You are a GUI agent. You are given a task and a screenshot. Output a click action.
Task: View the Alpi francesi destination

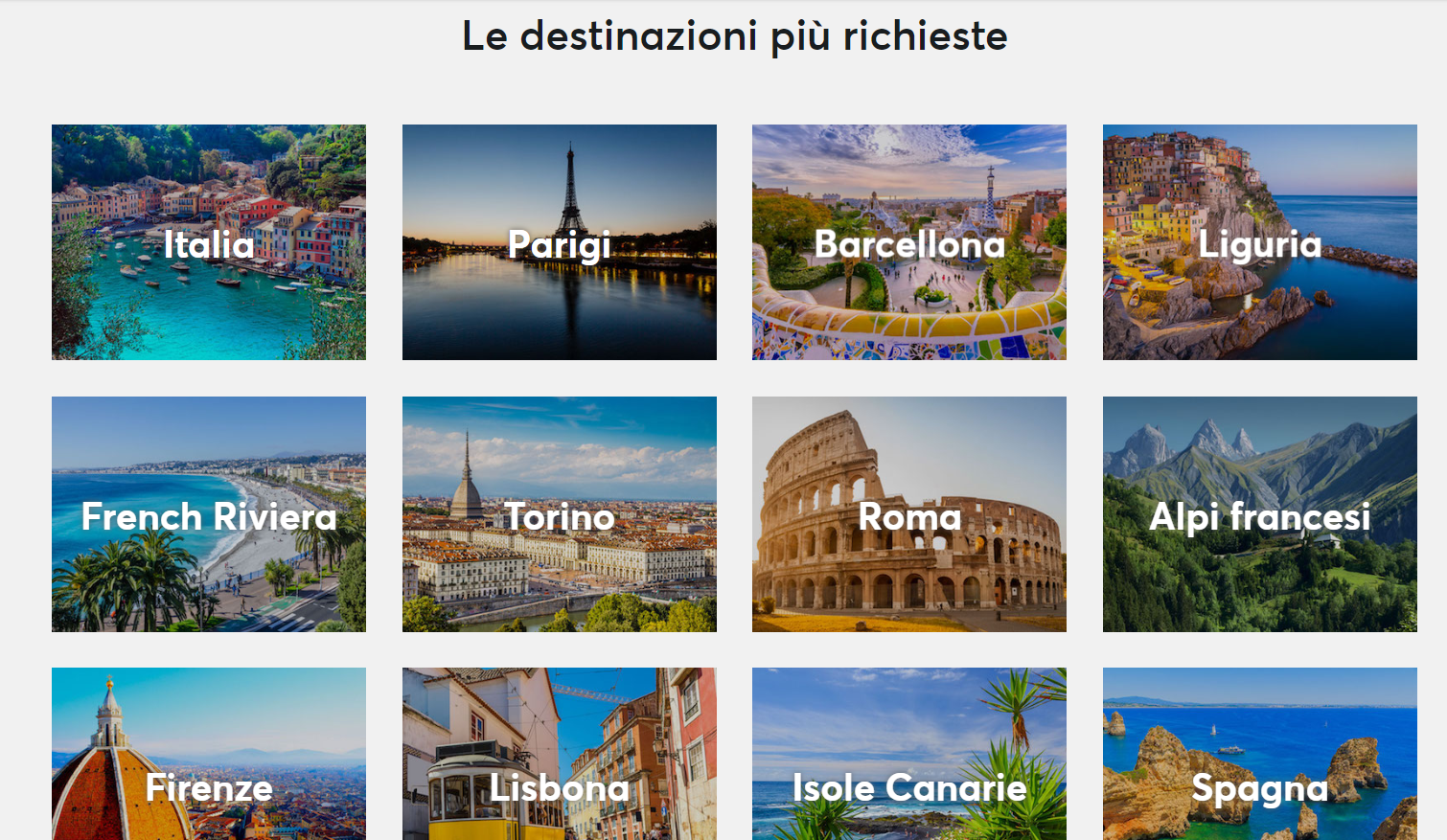(1259, 514)
